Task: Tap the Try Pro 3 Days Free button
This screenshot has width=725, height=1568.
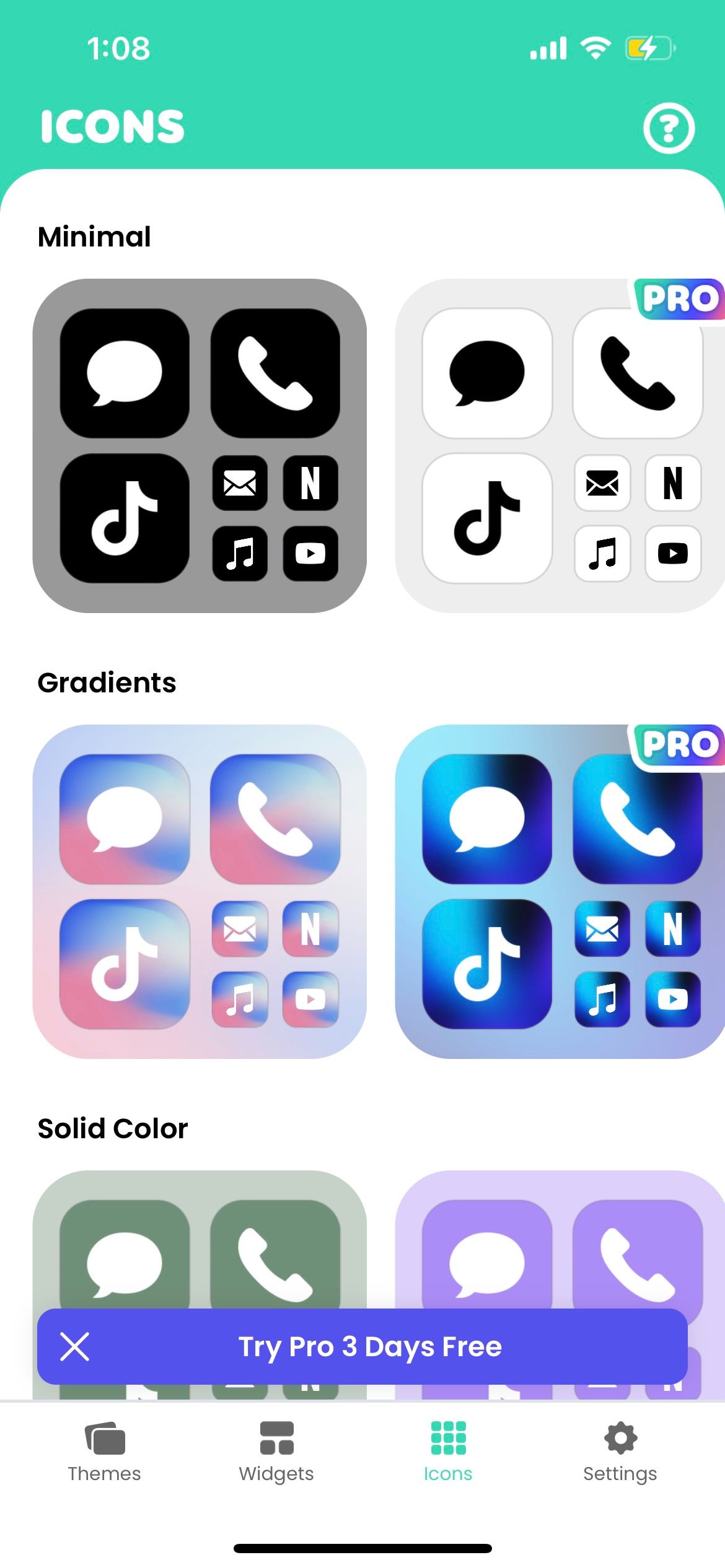Action: tap(371, 1347)
